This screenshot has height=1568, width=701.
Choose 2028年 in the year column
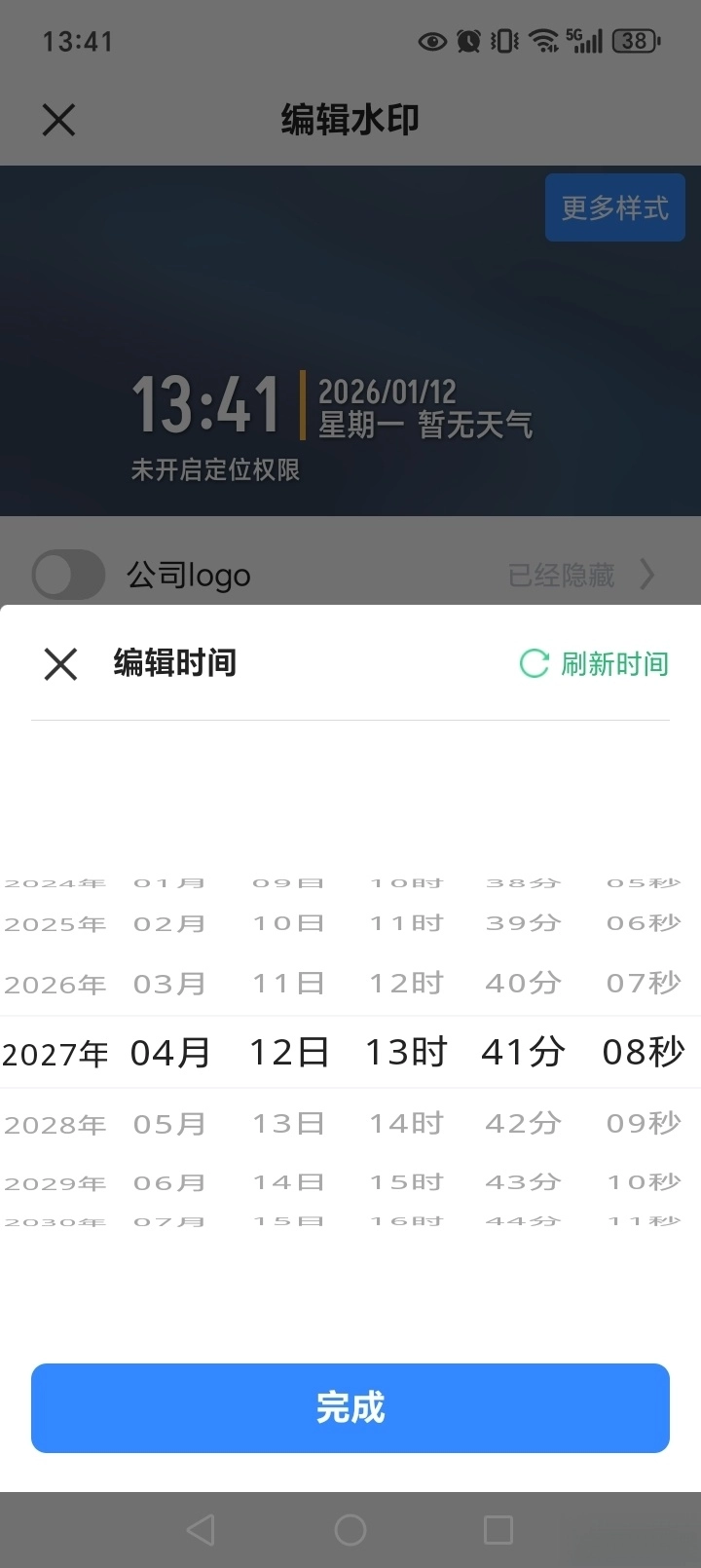coord(55,1125)
